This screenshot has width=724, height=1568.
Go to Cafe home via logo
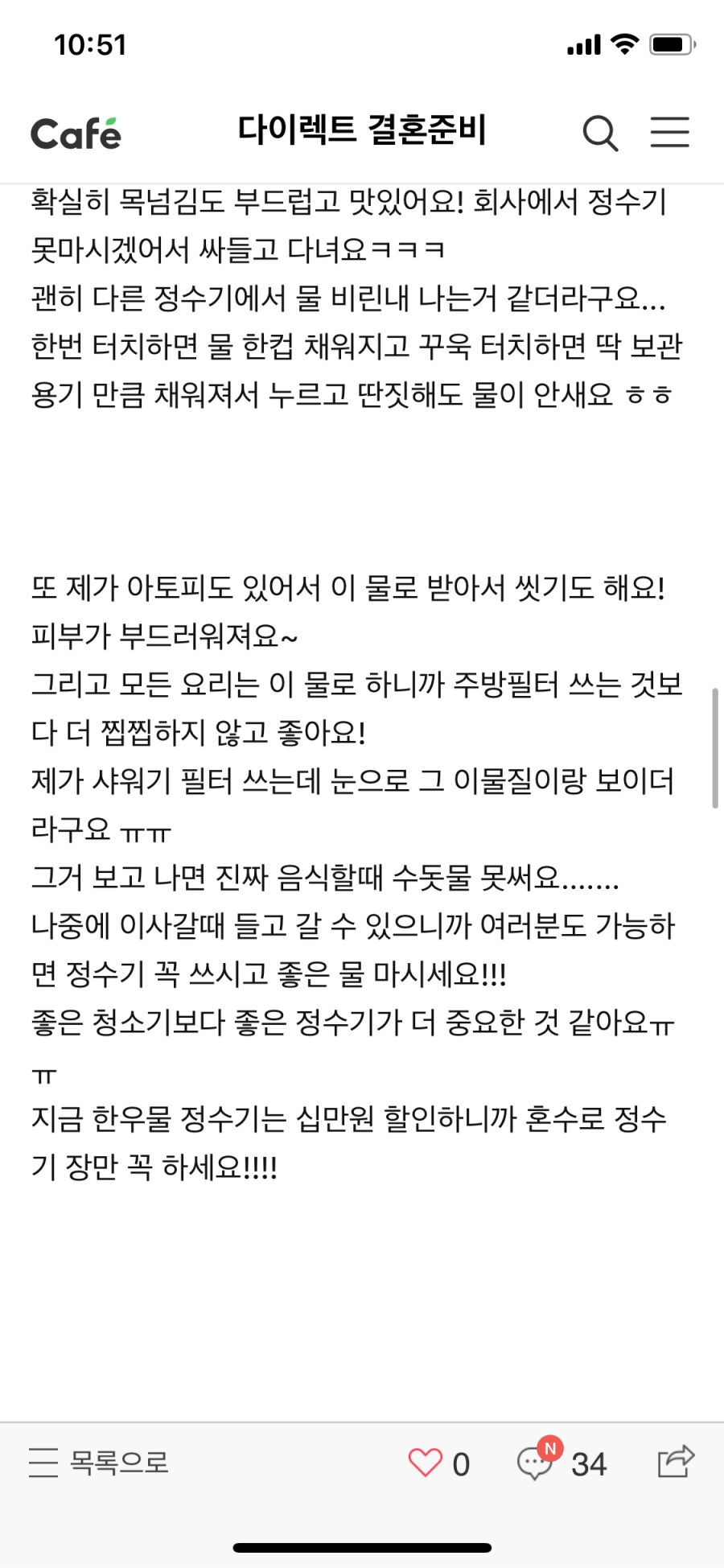[x=76, y=134]
